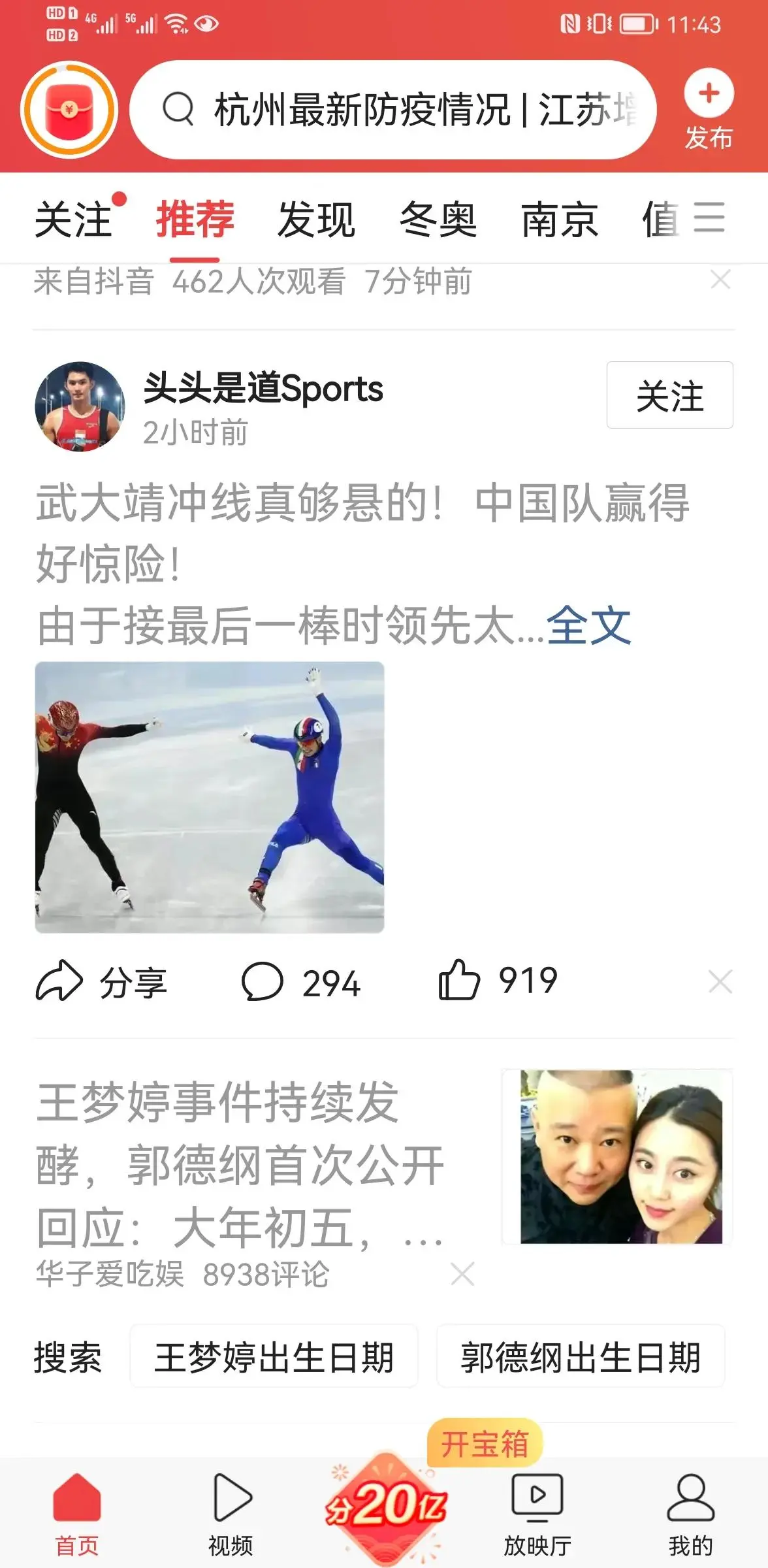
Task: Expand the post via the 全文 link
Action: [x=588, y=626]
